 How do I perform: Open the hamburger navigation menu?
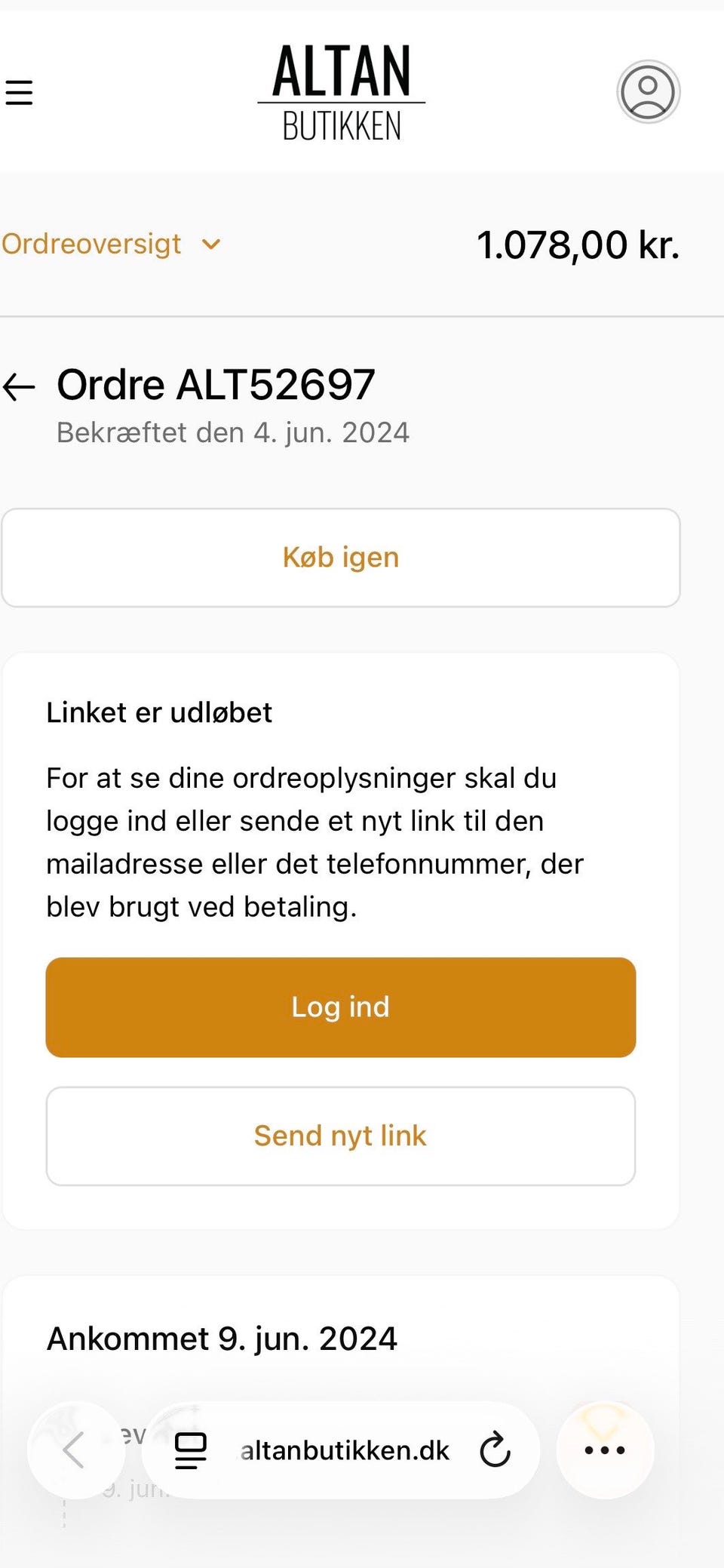click(19, 91)
